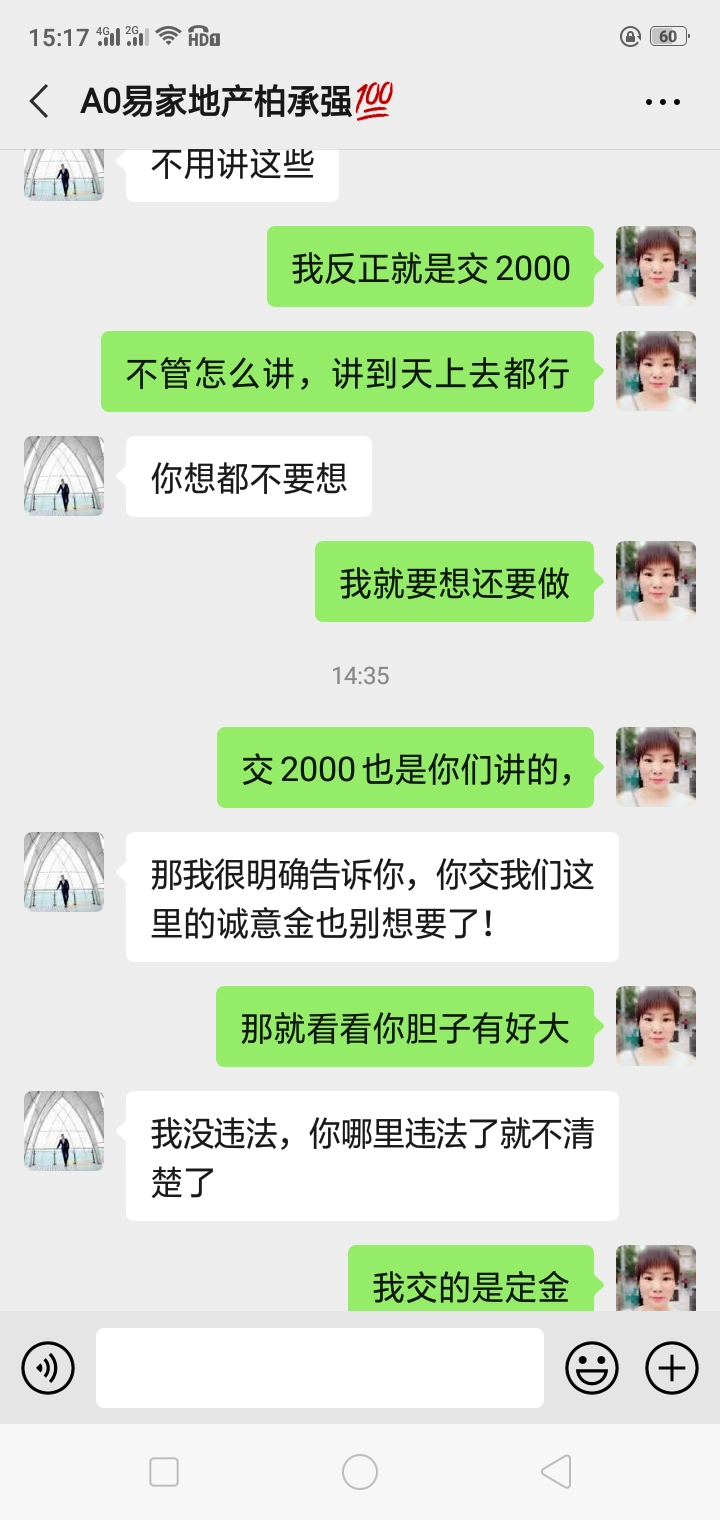Tap the bubble 那就看看你胆子有好大

pyautogui.click(x=406, y=1026)
